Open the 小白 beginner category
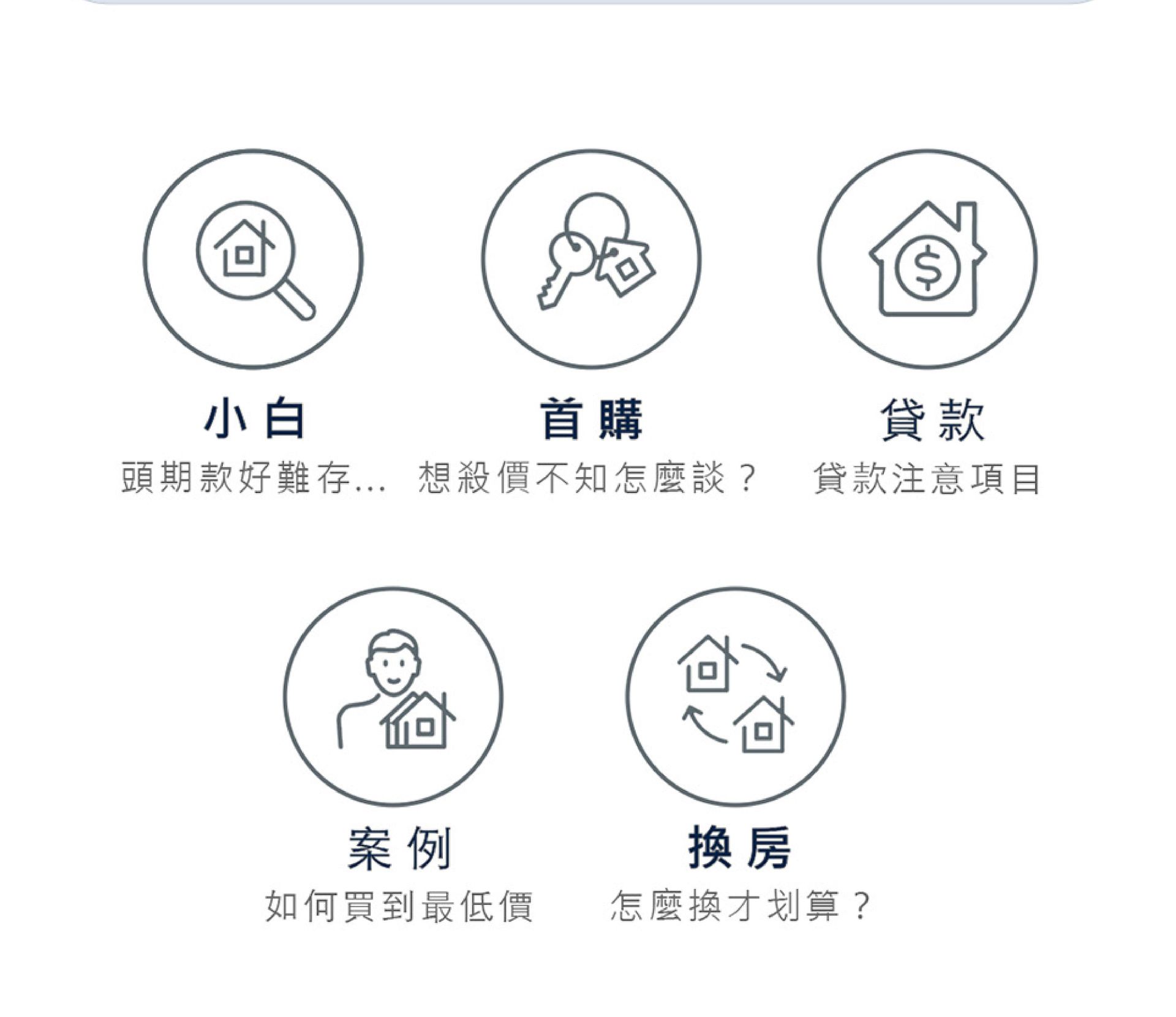Image resolution: width=1176 pixels, height=1017 pixels. pos(253,259)
